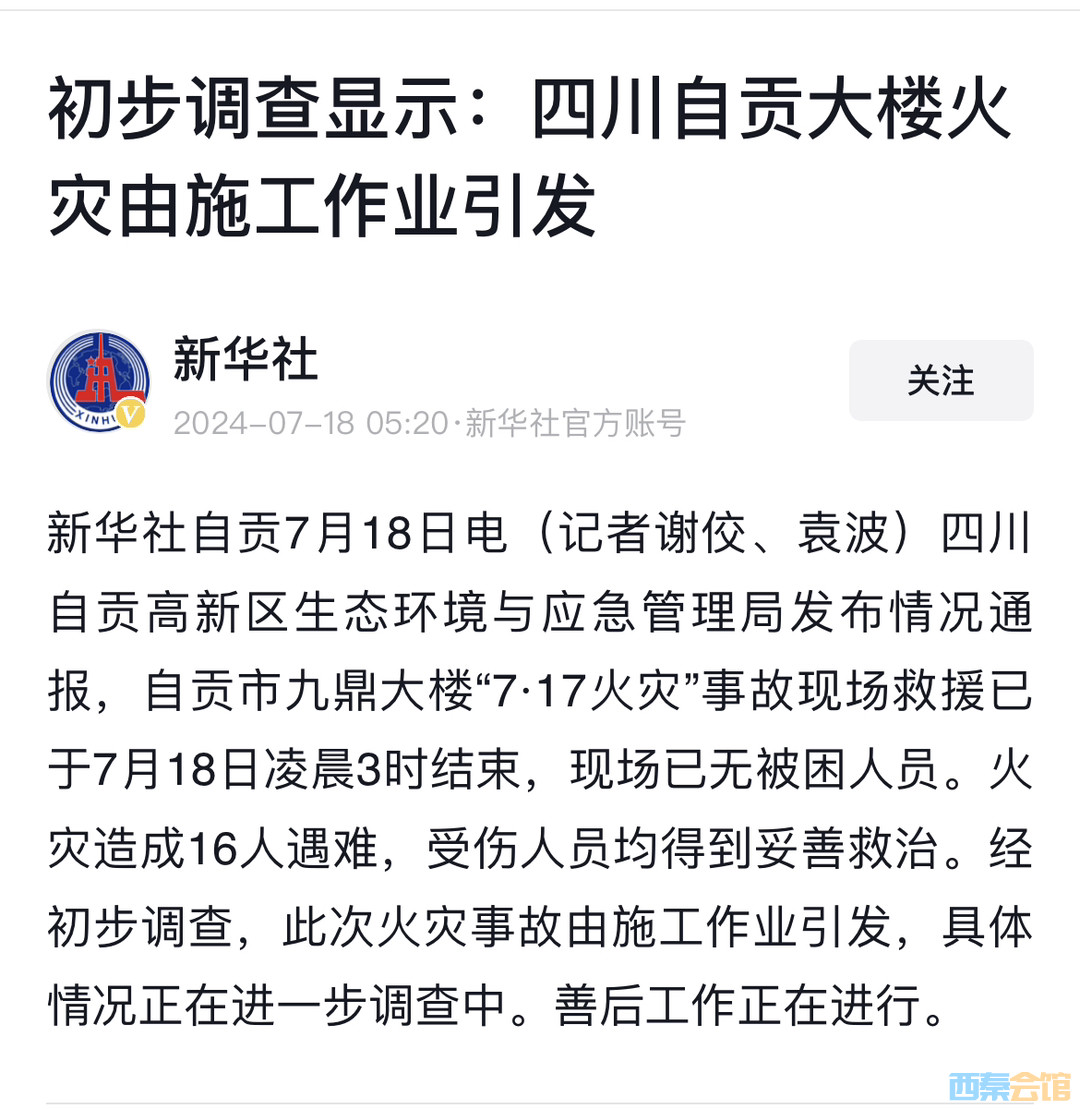Open the 新华社 author name link
The image size is (1080, 1109).
tap(246, 359)
